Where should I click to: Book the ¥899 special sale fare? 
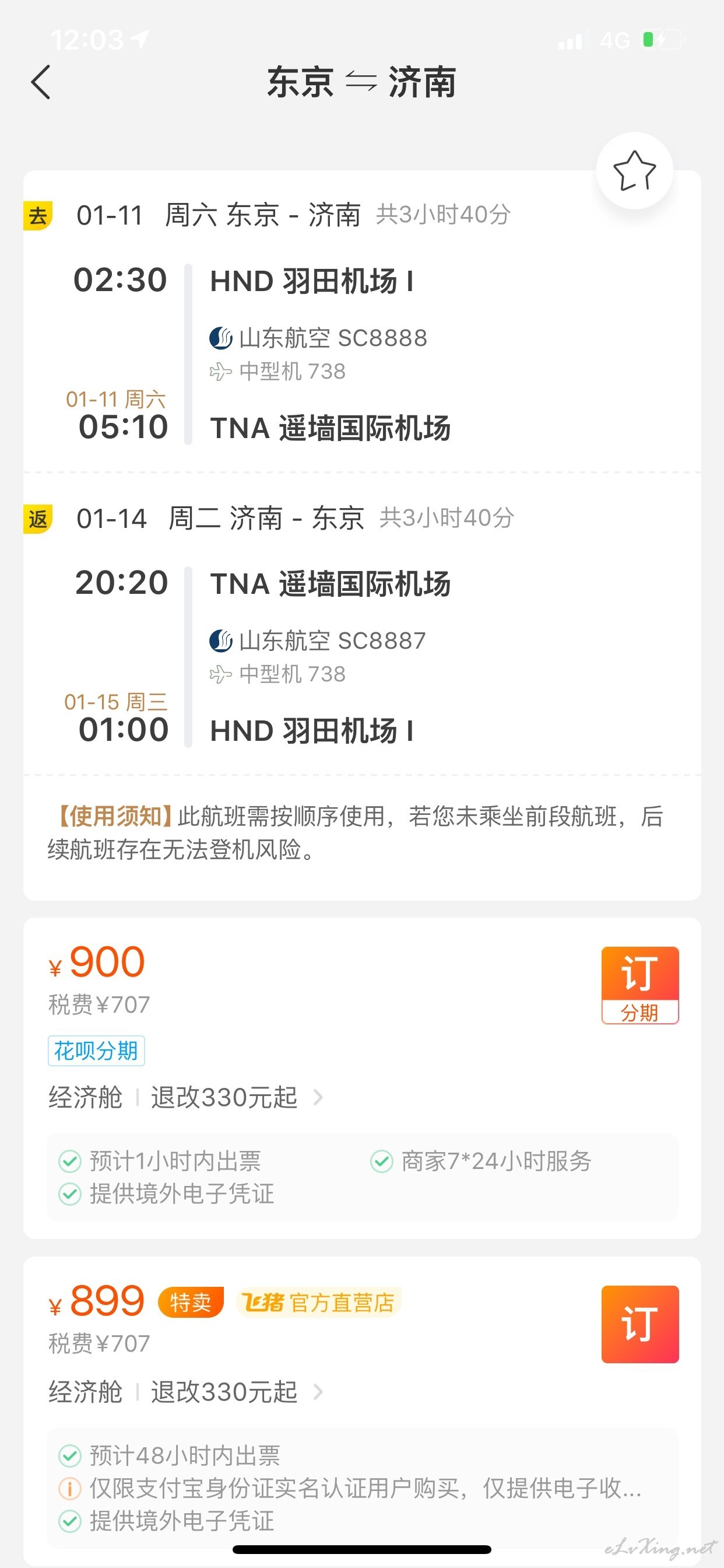coord(640,1324)
